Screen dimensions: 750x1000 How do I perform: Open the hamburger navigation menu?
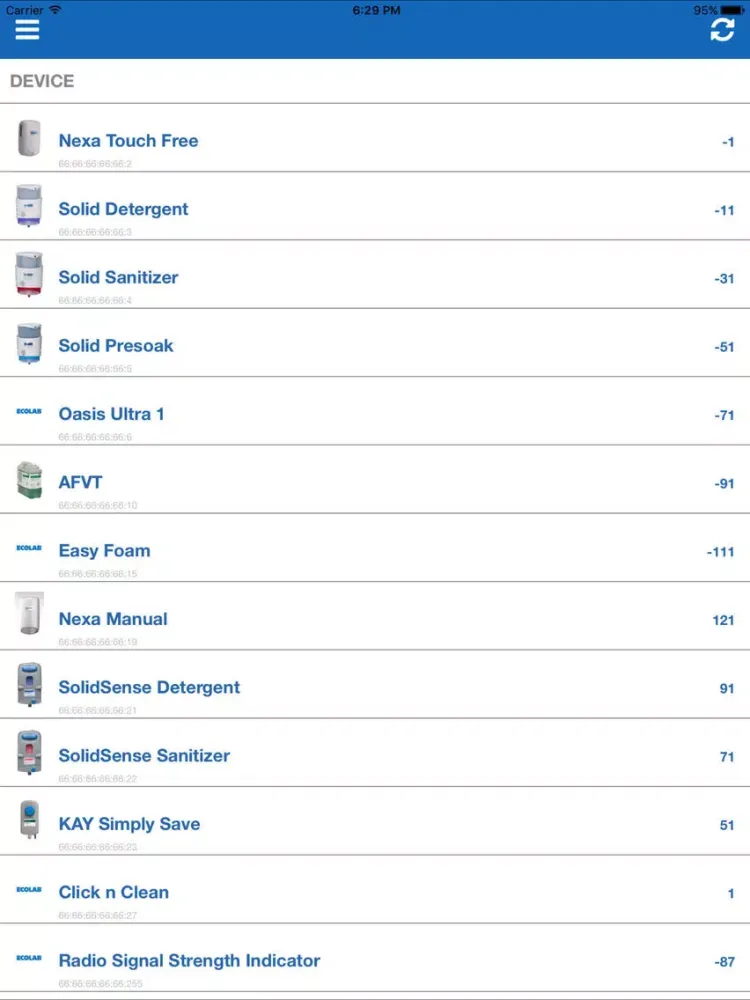tap(27, 30)
